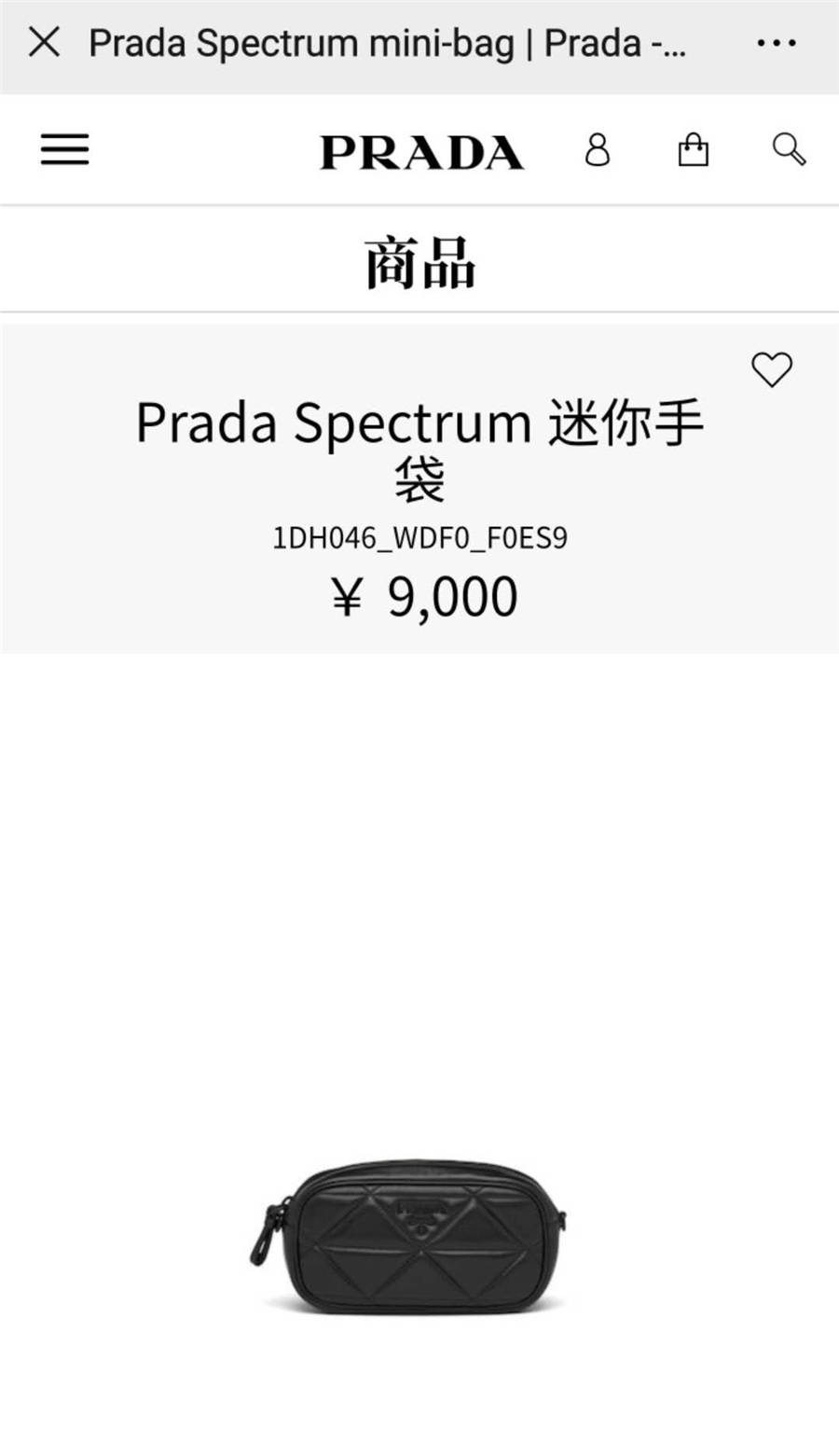View the shopping bag
Image resolution: width=839 pixels, height=1456 pixels.
pyautogui.click(x=693, y=149)
